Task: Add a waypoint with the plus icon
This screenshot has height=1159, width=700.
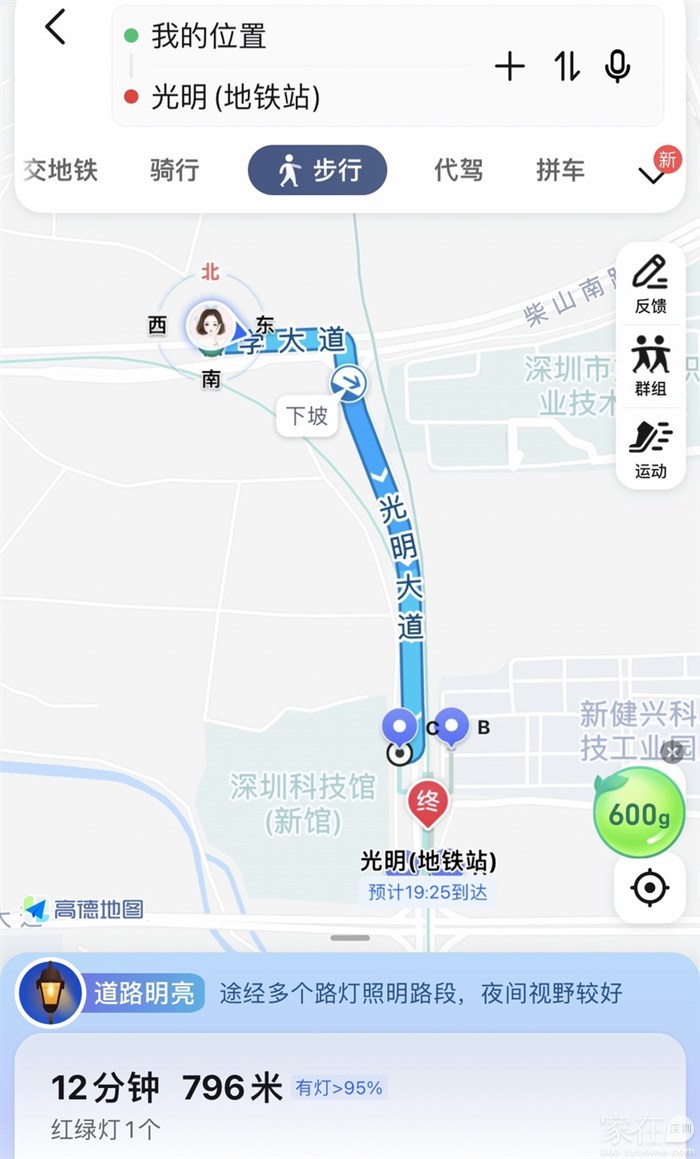Action: point(510,67)
